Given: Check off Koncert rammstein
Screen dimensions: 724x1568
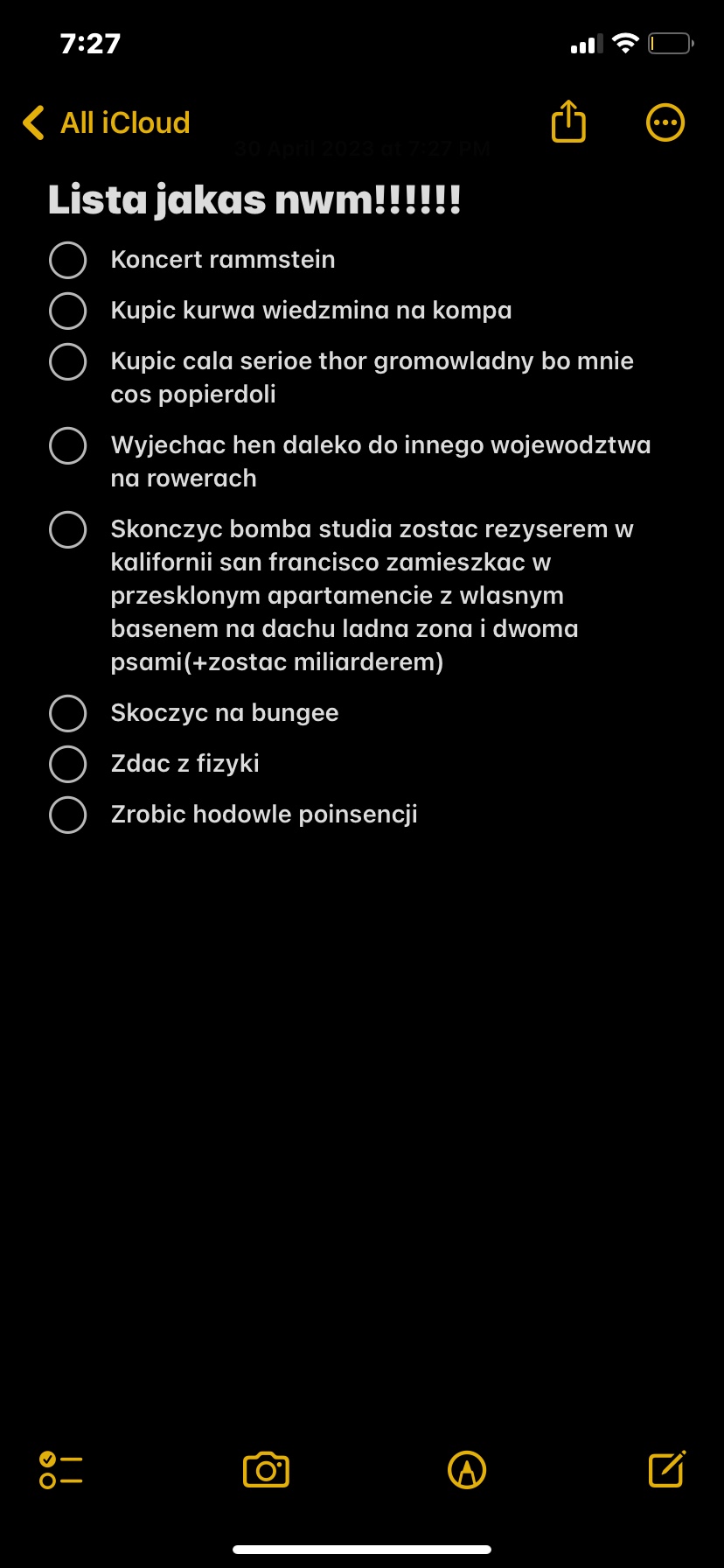Looking at the screenshot, I should tap(68, 260).
